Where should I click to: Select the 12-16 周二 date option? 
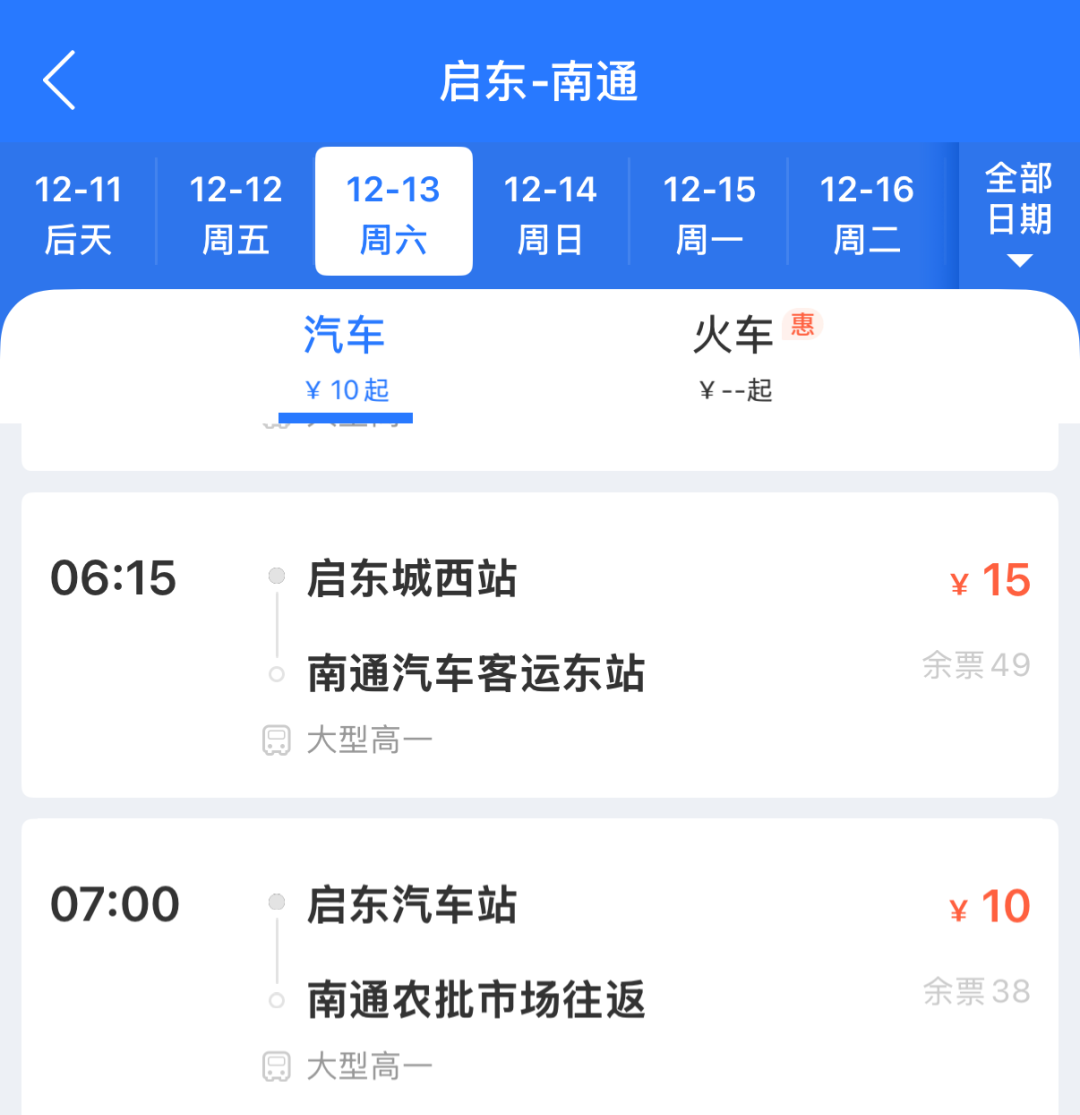(x=867, y=212)
